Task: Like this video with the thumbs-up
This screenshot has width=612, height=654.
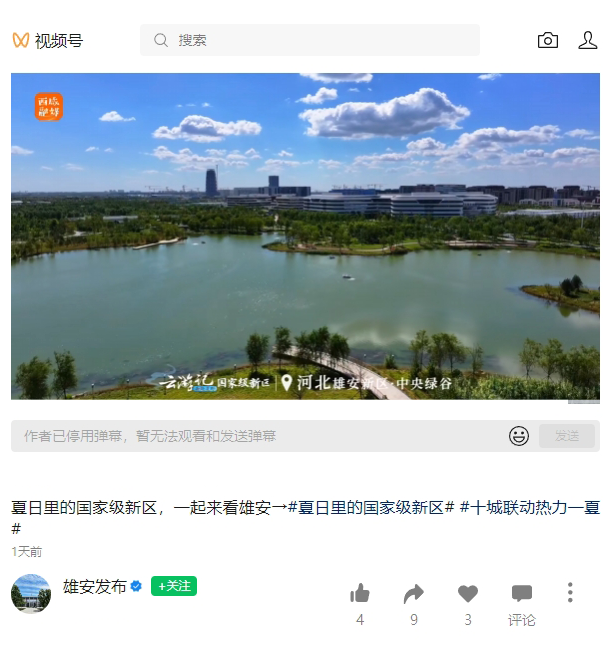Action: [360, 594]
